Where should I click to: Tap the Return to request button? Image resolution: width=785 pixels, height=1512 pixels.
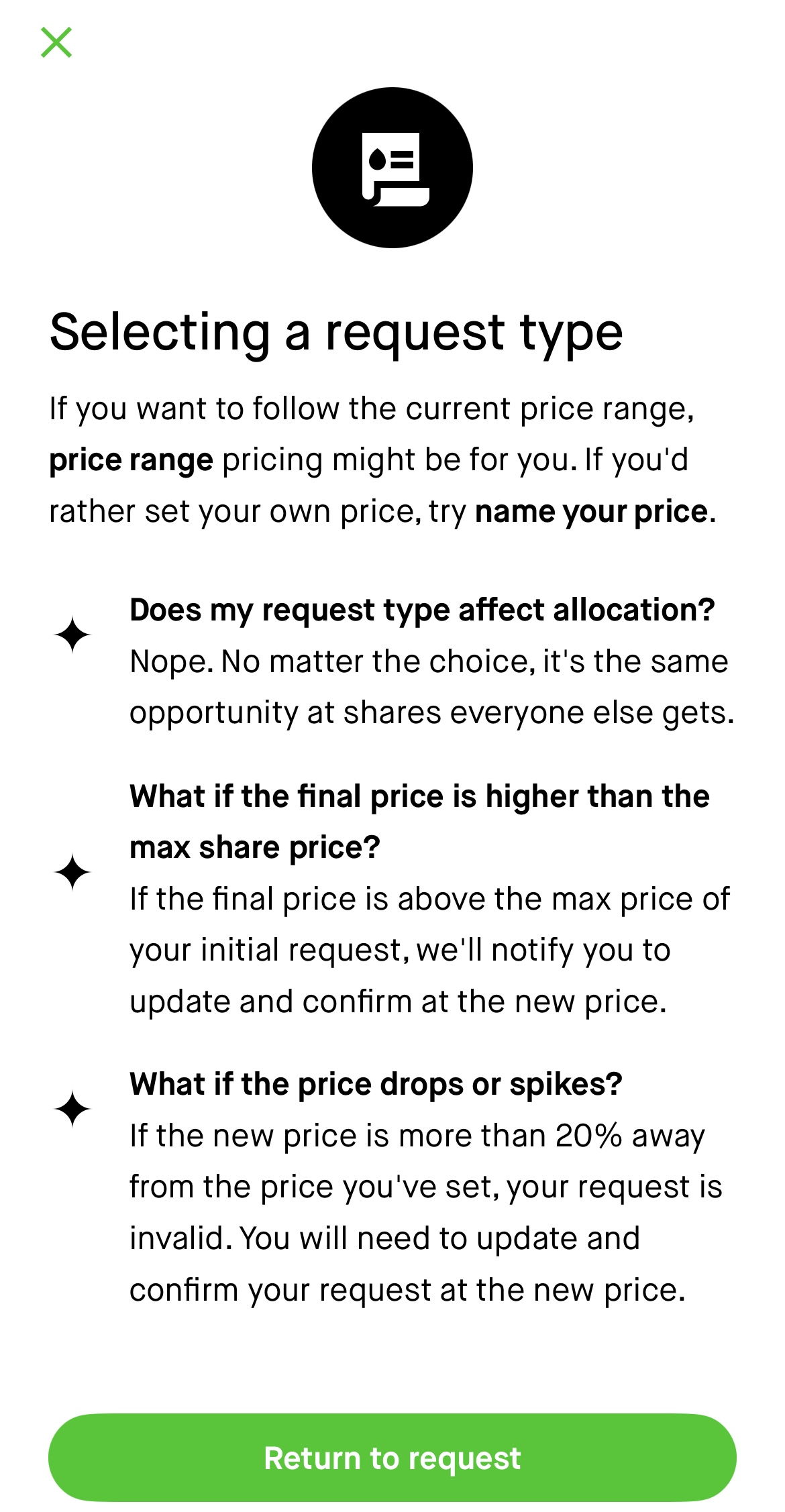pos(392,1457)
